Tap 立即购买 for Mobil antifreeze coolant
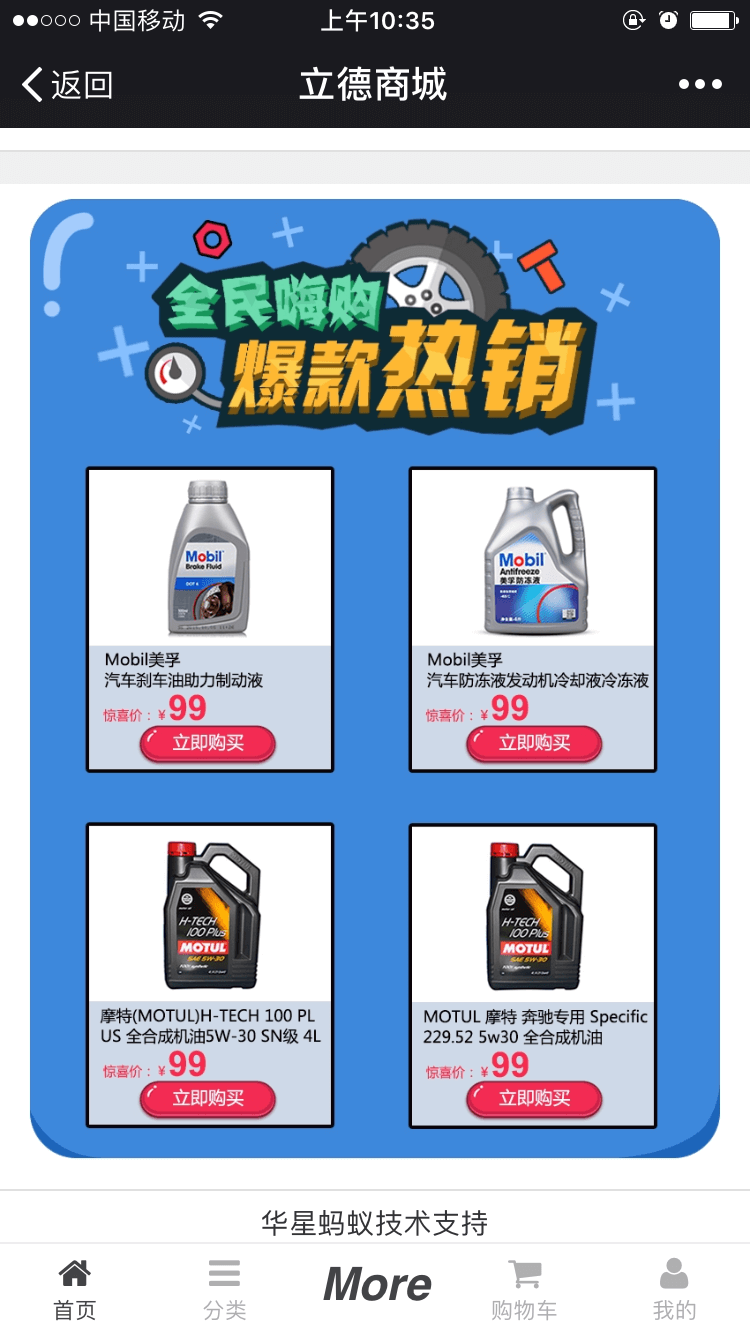This screenshot has width=750, height=1334. [x=534, y=743]
